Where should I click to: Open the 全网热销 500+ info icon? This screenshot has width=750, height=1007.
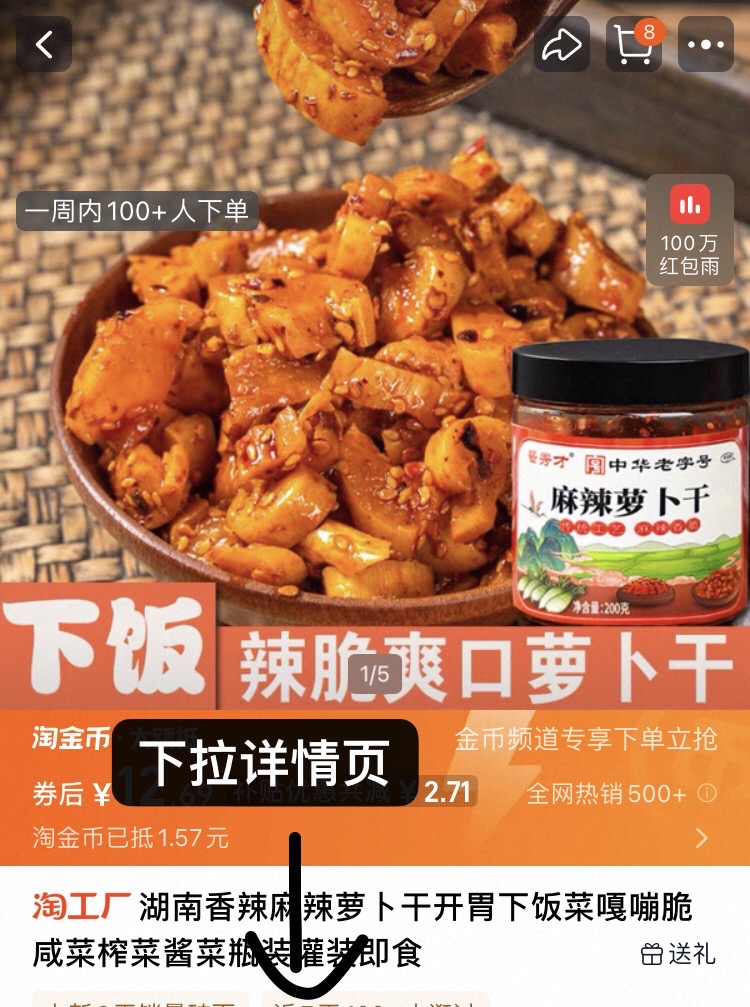[708, 794]
